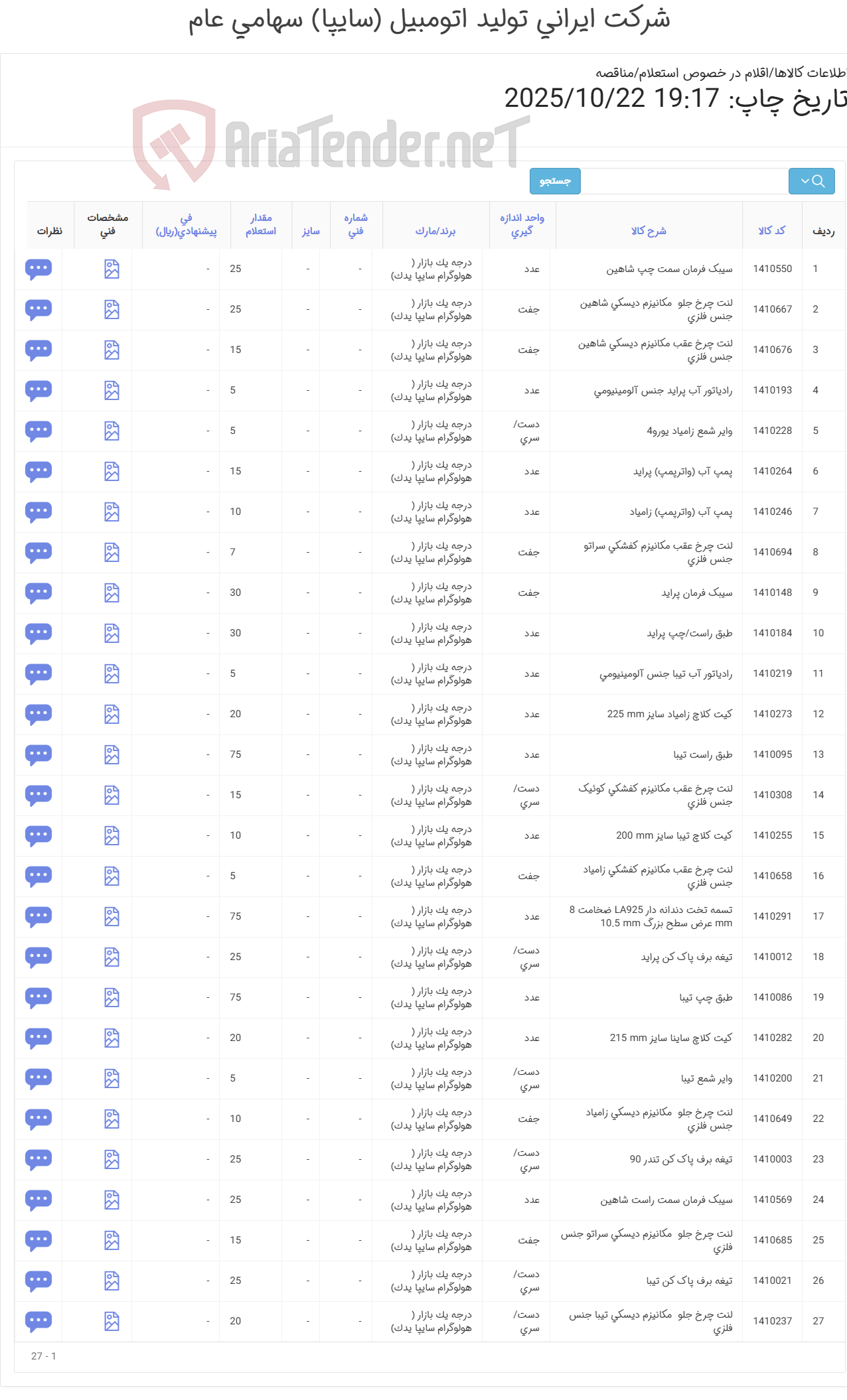
Task: View technical specs for تیغه برف پاک کن پراید
Action: tap(110, 957)
